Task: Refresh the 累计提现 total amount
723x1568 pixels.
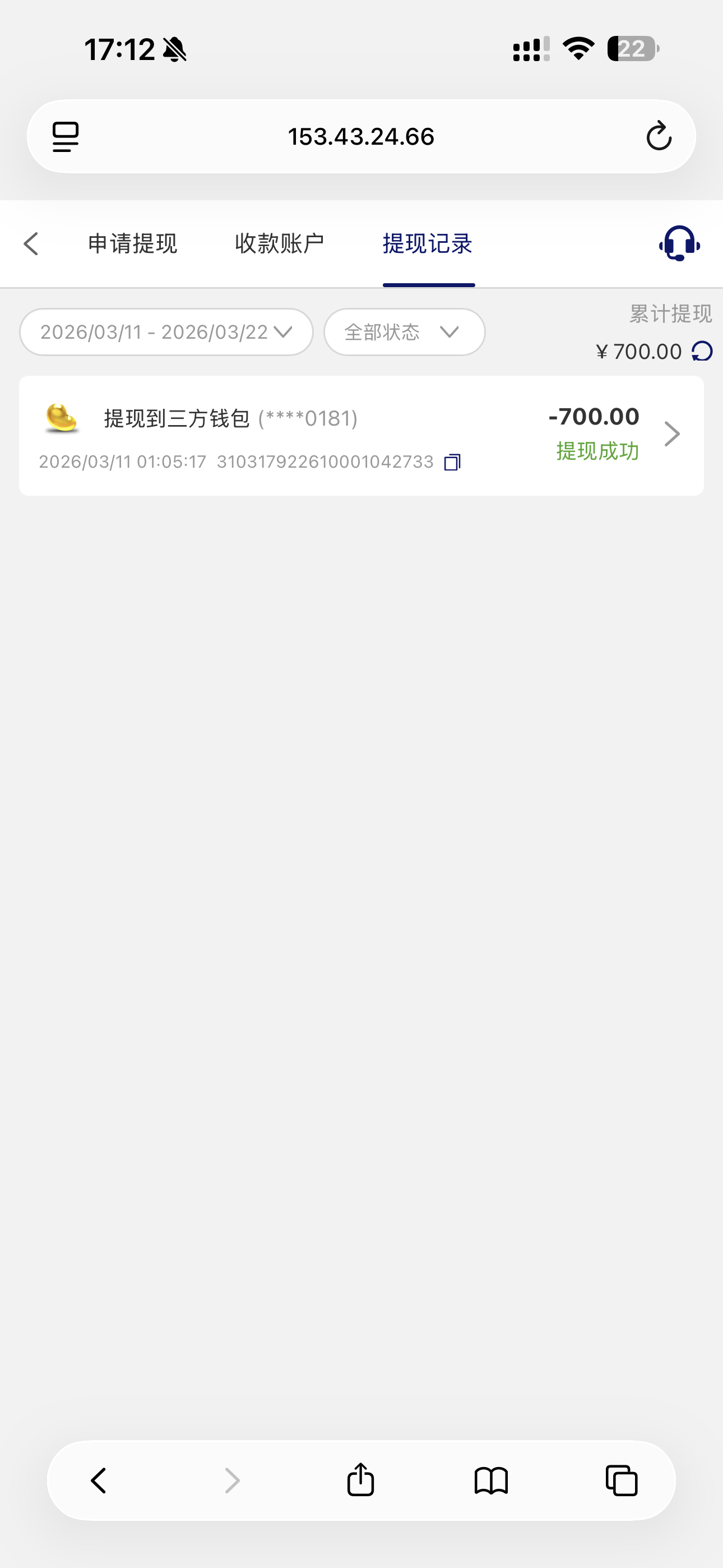Action: pos(702,351)
